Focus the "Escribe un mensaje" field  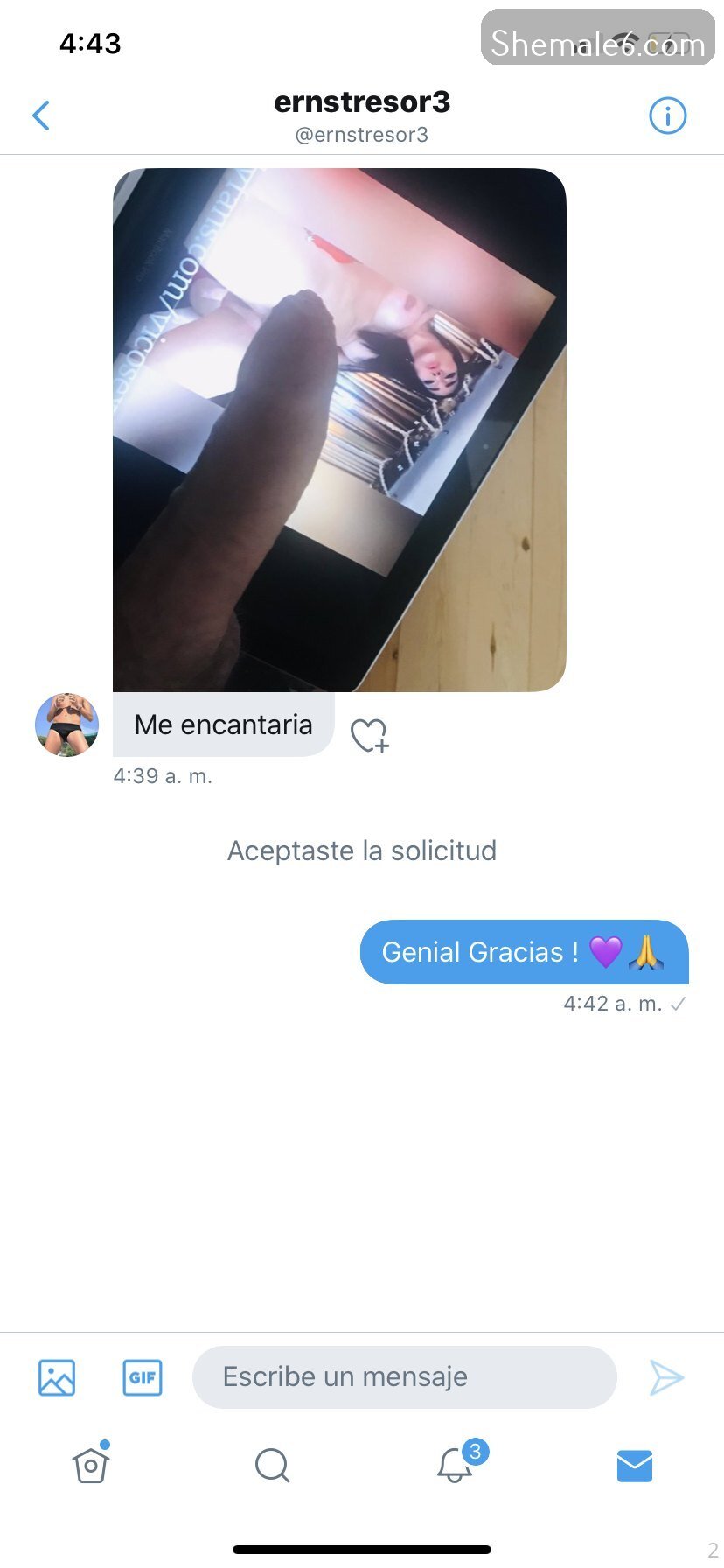(404, 1377)
